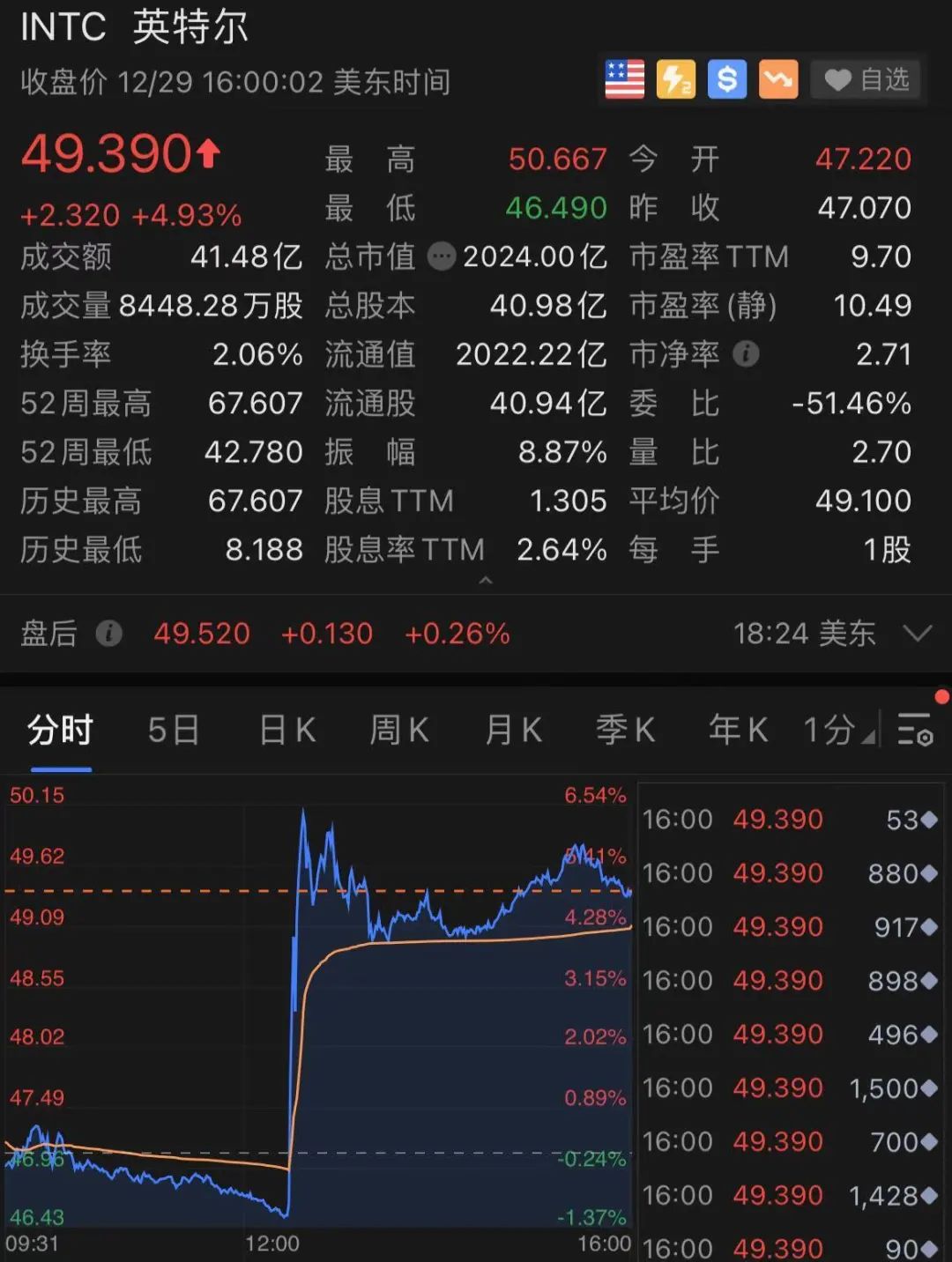Screen dimensions: 952x1262
Task: Expand after-hours details via downward chevron
Action: pyautogui.click(x=916, y=634)
